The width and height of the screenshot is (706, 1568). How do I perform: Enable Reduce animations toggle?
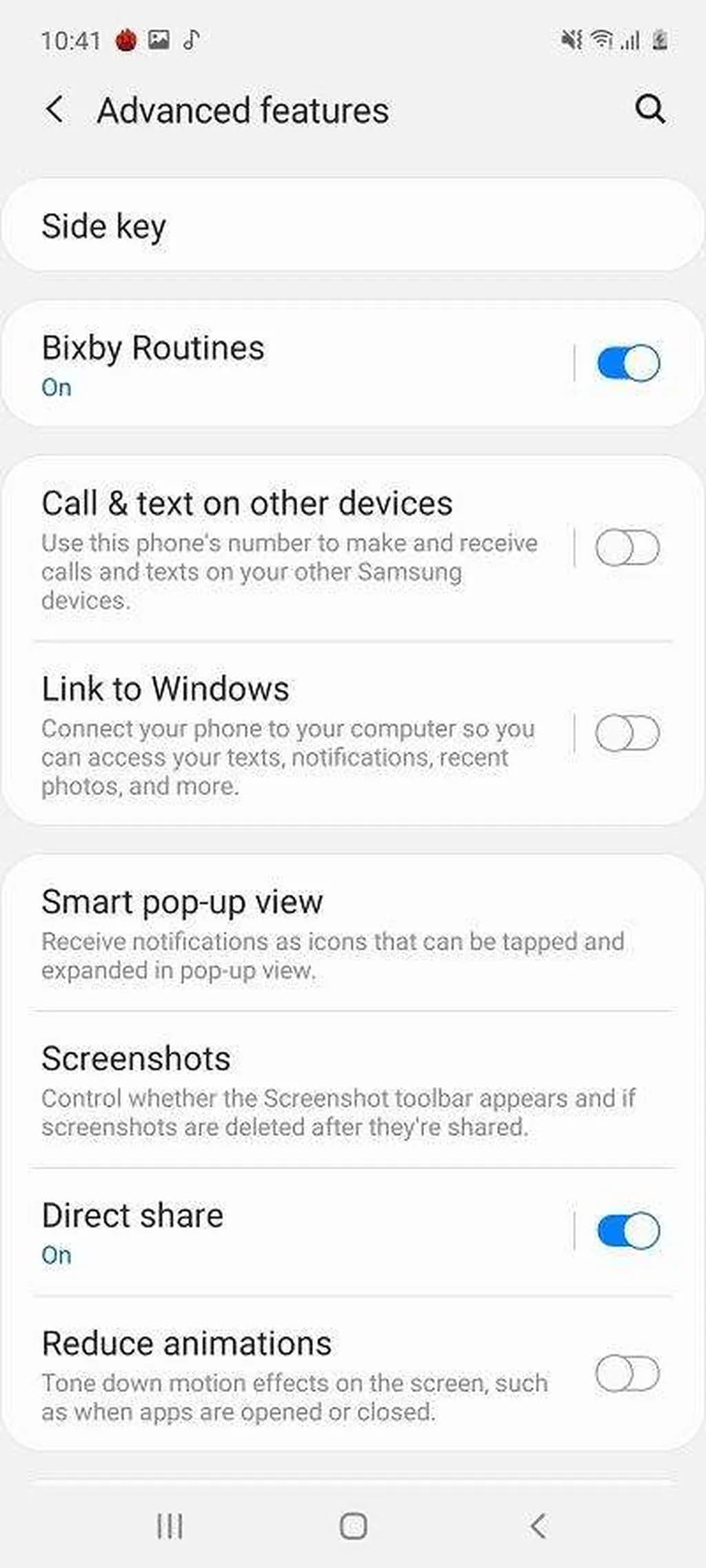pos(627,1373)
